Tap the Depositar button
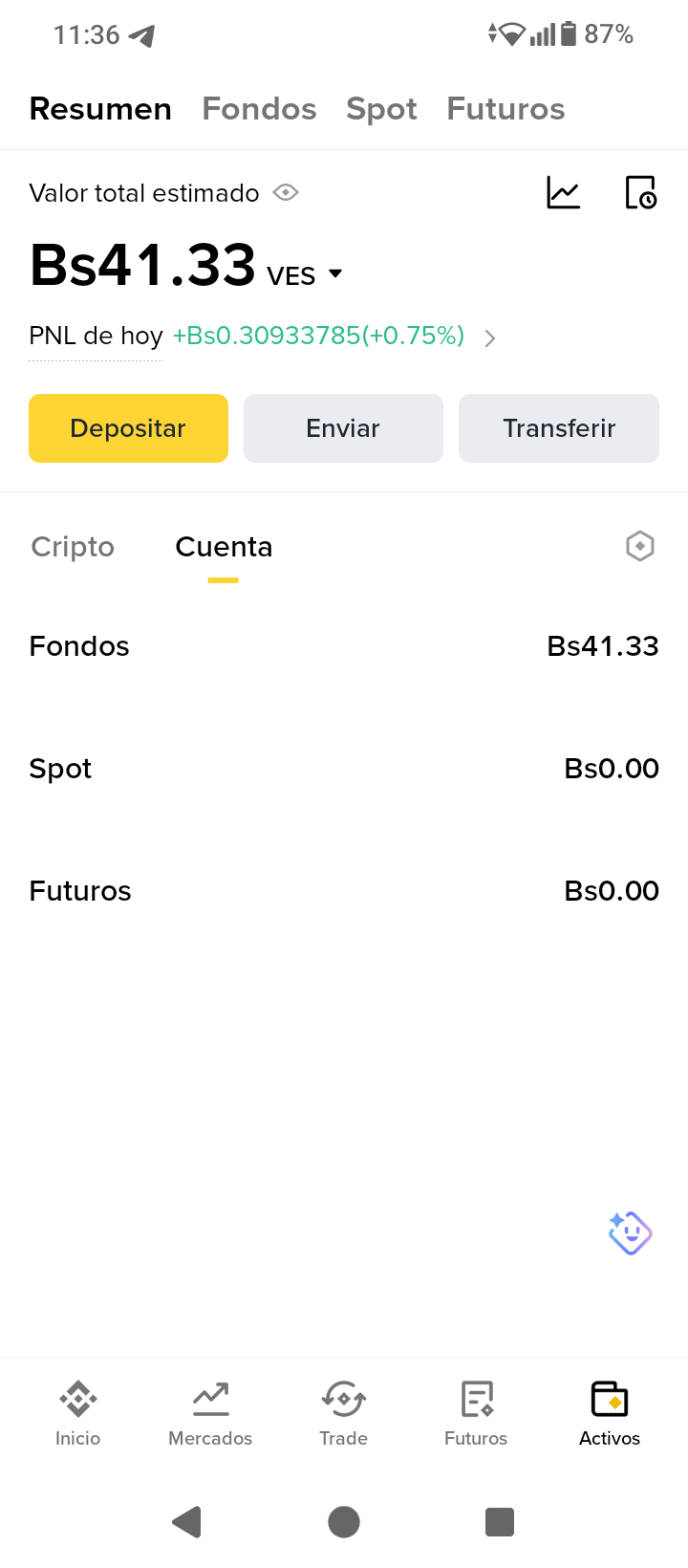Viewport: 688px width, 1568px height. point(128,428)
